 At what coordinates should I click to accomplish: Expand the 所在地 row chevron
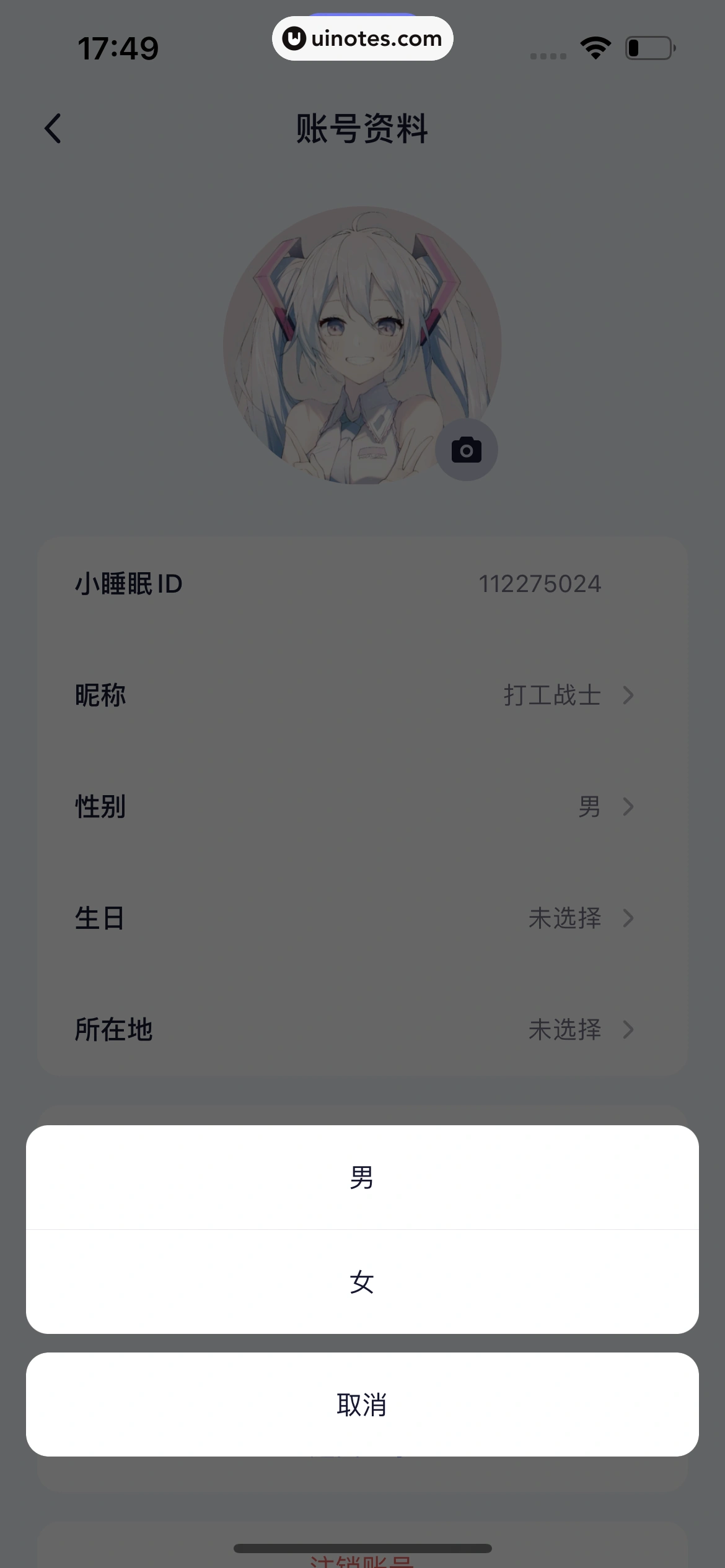[630, 1030]
